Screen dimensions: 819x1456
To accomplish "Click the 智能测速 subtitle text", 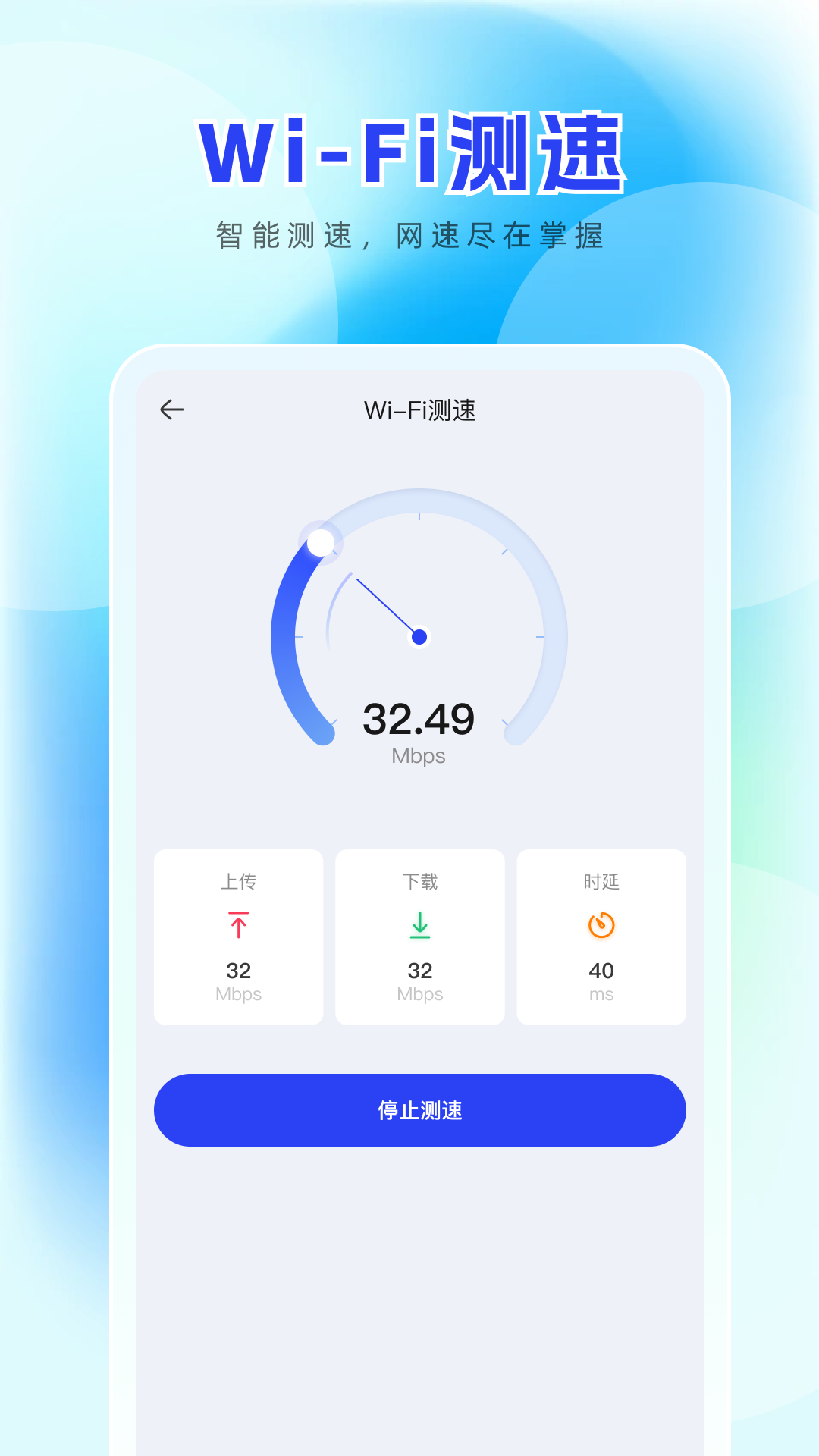I will 409,235.
